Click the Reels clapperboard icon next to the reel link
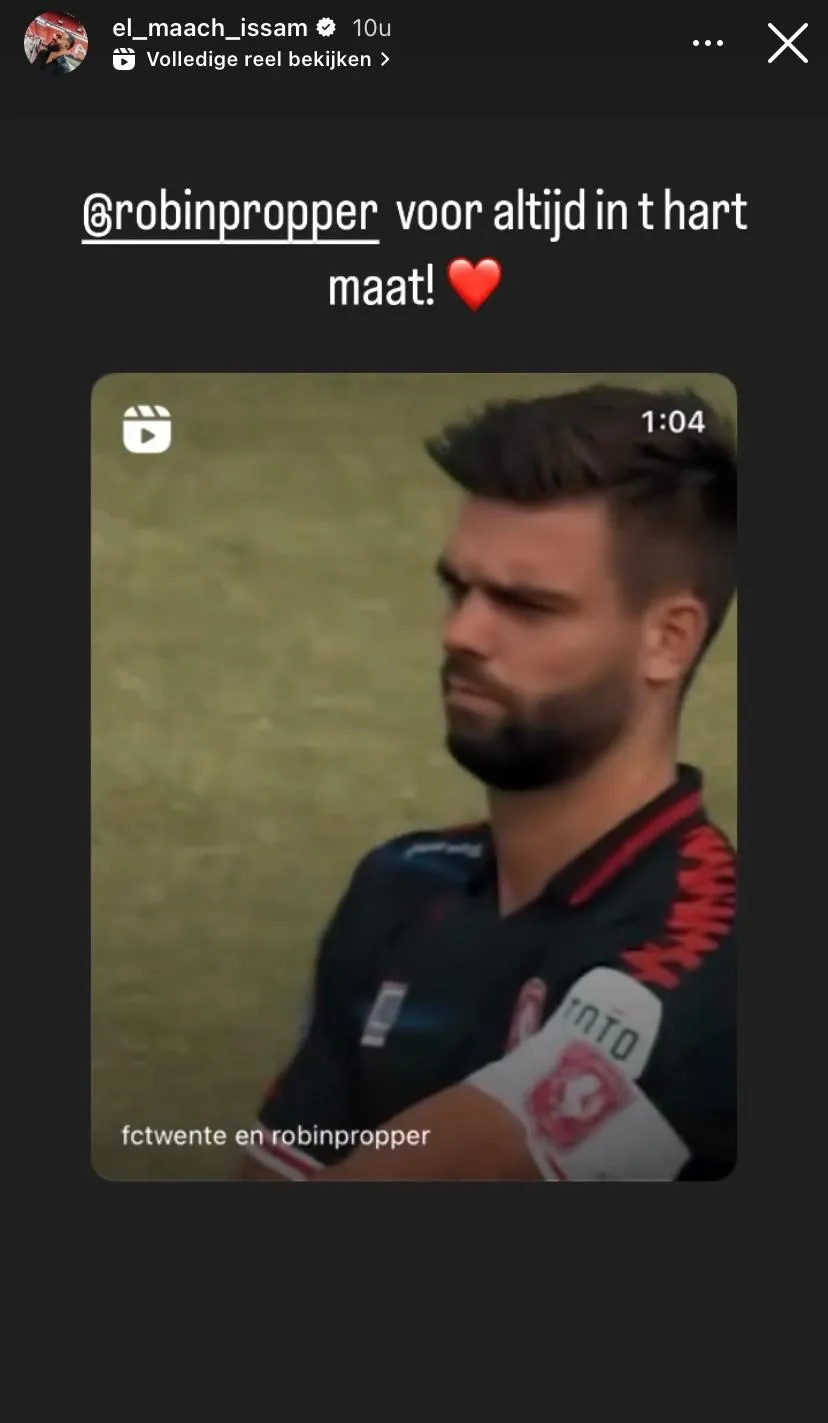Screen dimensions: 828x1423 (x=124, y=60)
